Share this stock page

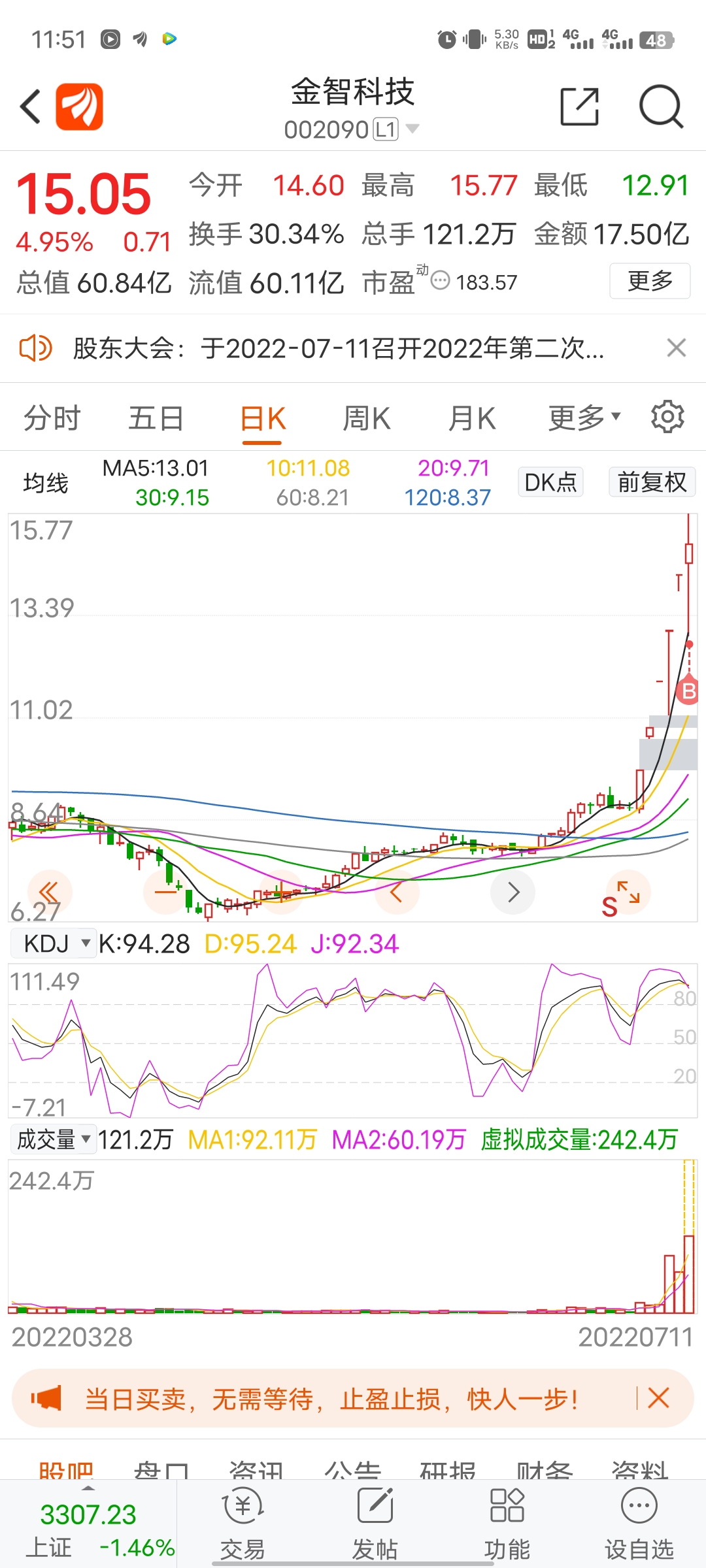click(x=580, y=106)
